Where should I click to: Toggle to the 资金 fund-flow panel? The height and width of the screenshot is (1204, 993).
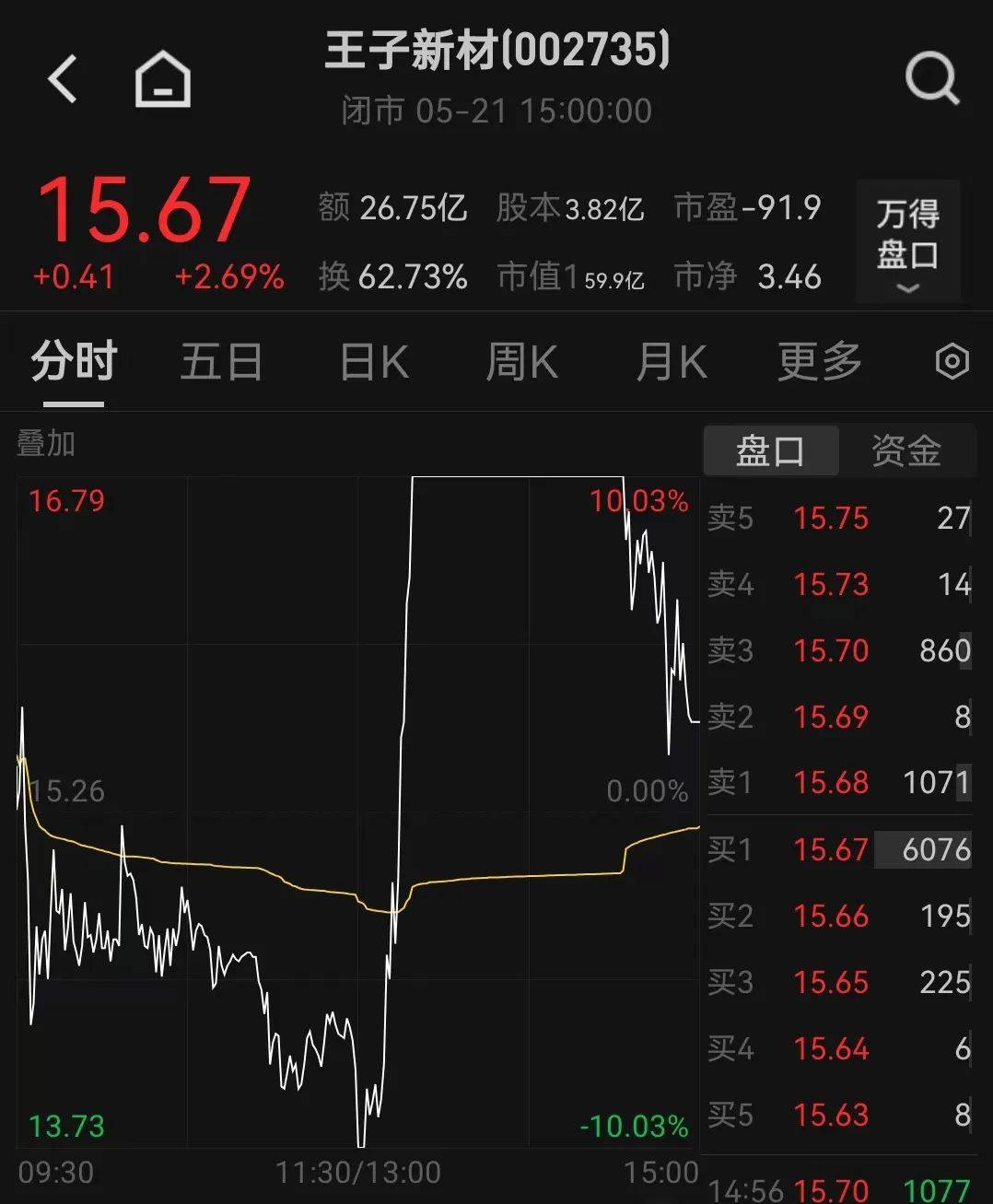click(x=907, y=450)
